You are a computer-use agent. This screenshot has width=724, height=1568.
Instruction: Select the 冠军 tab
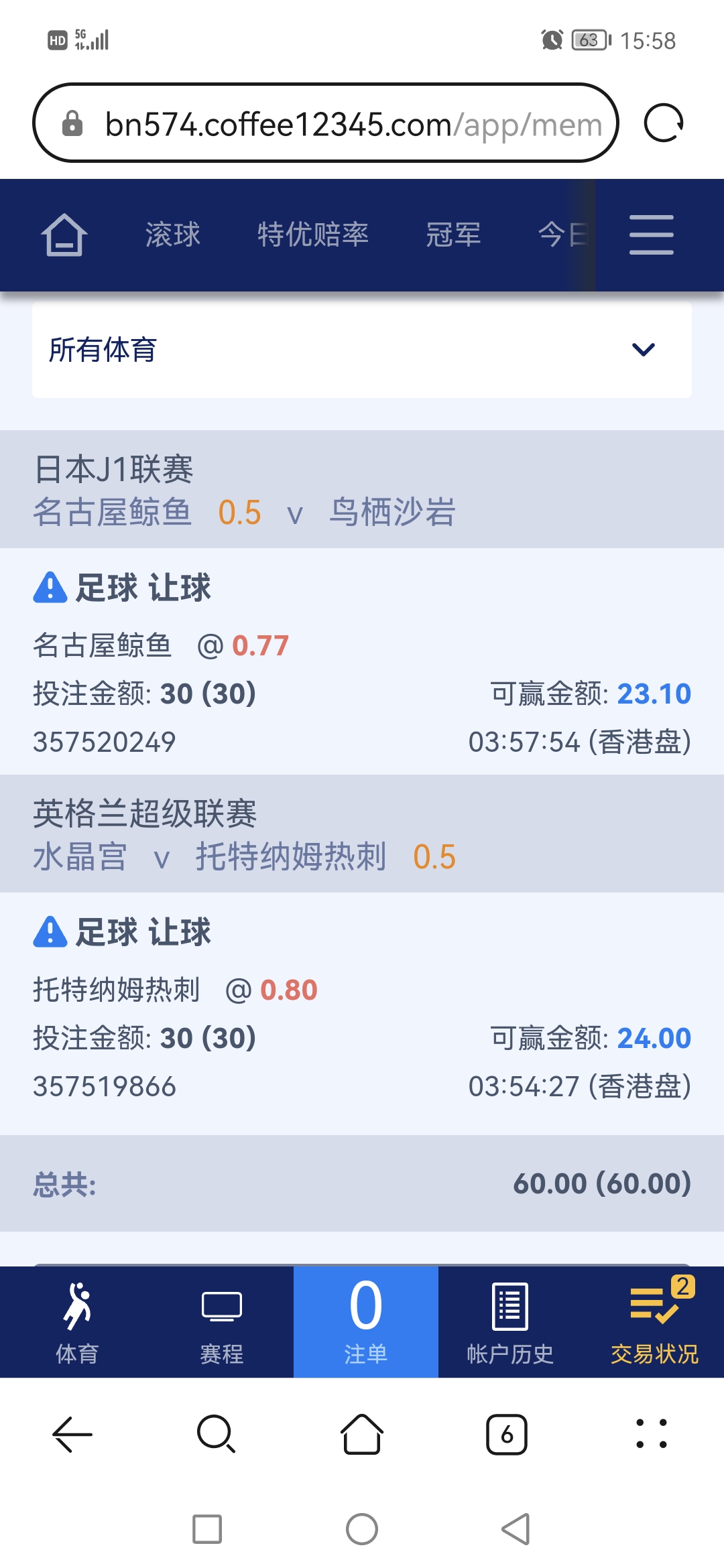click(x=453, y=235)
